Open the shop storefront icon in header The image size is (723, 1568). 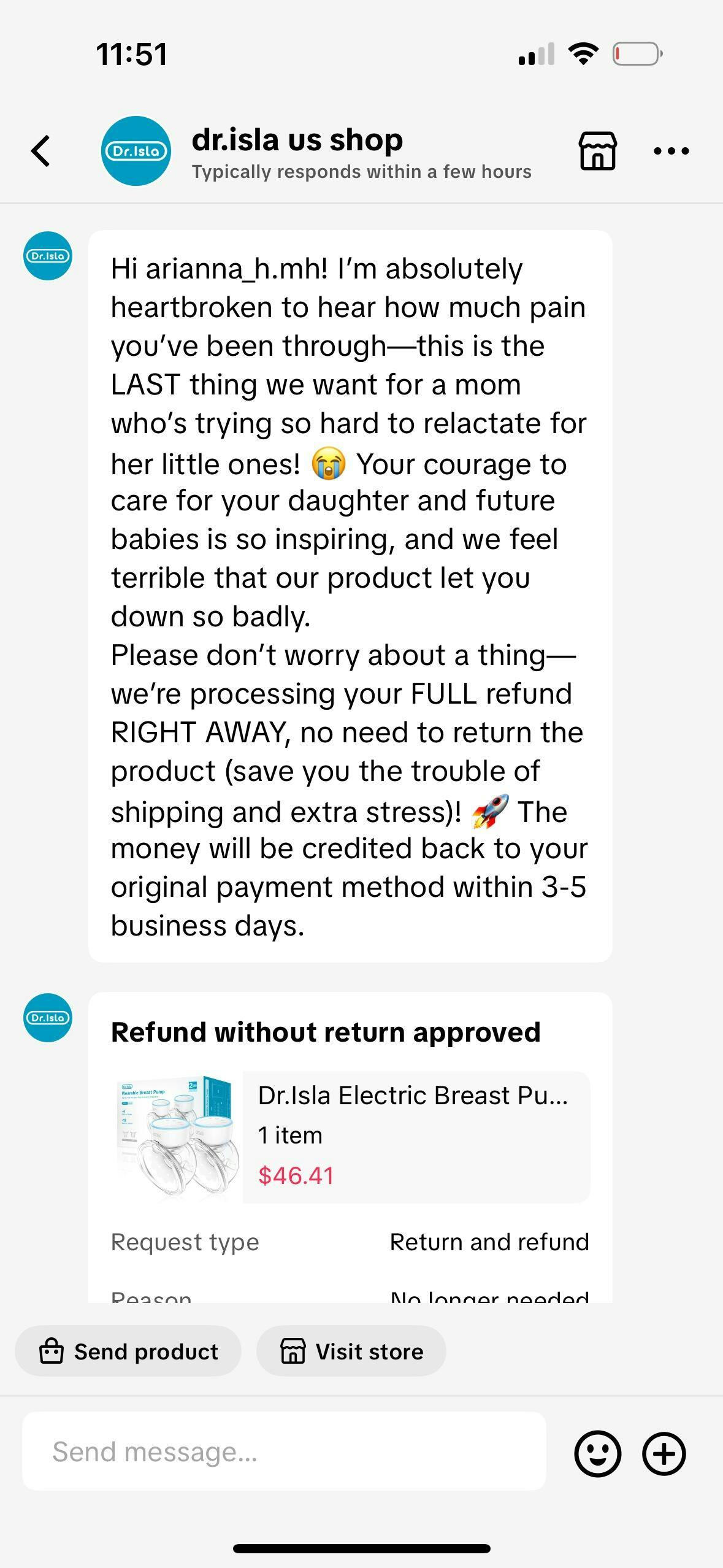pyautogui.click(x=597, y=151)
